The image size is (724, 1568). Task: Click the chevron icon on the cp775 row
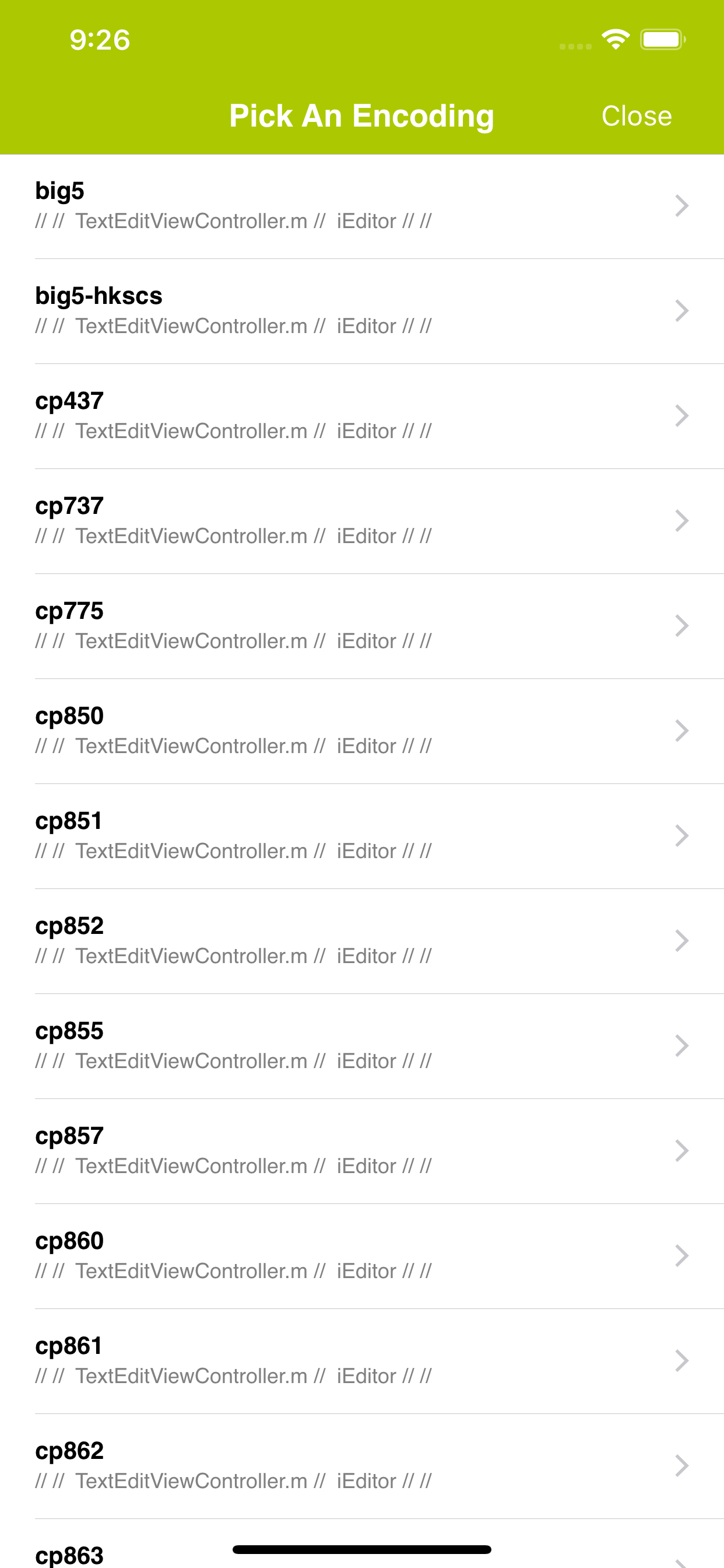683,625
